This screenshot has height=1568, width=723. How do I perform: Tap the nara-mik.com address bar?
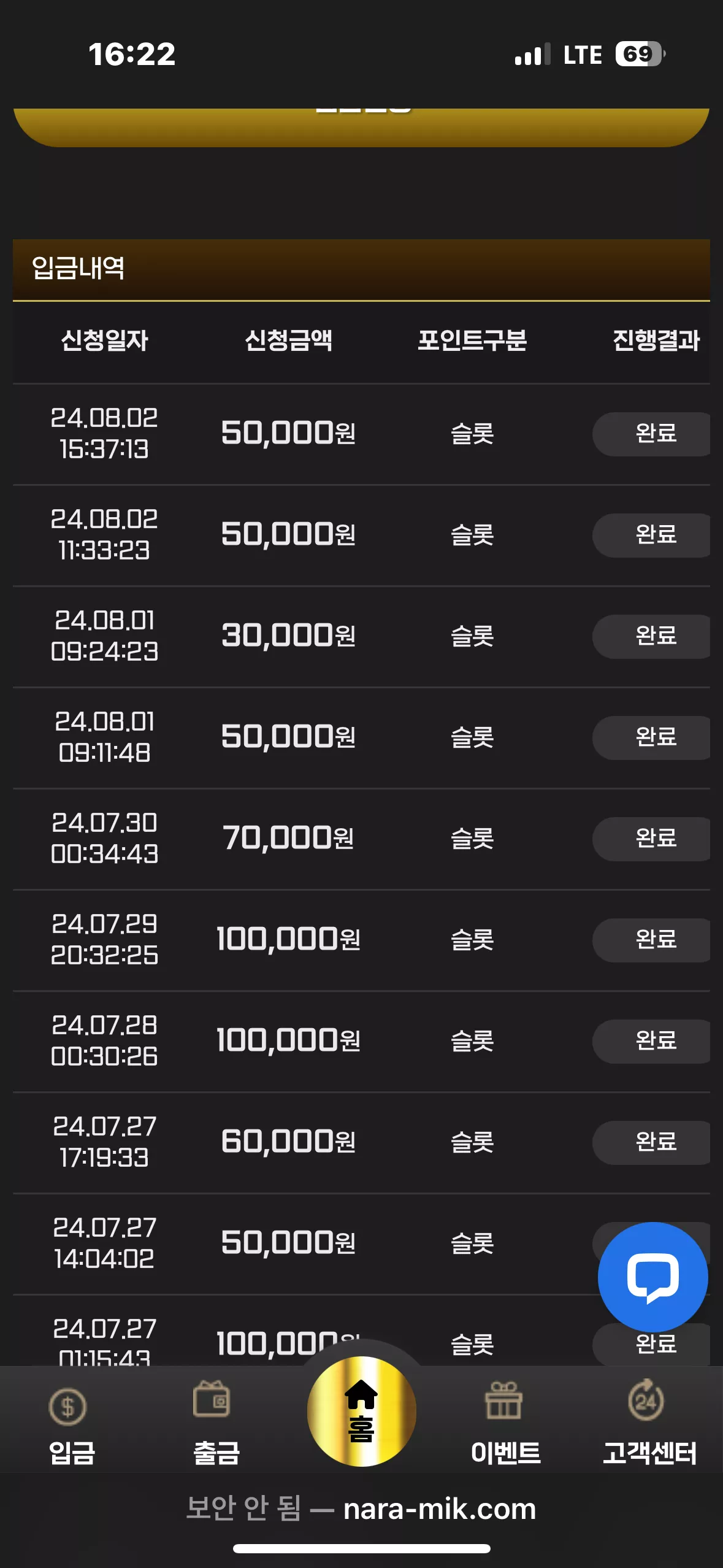(x=361, y=1508)
